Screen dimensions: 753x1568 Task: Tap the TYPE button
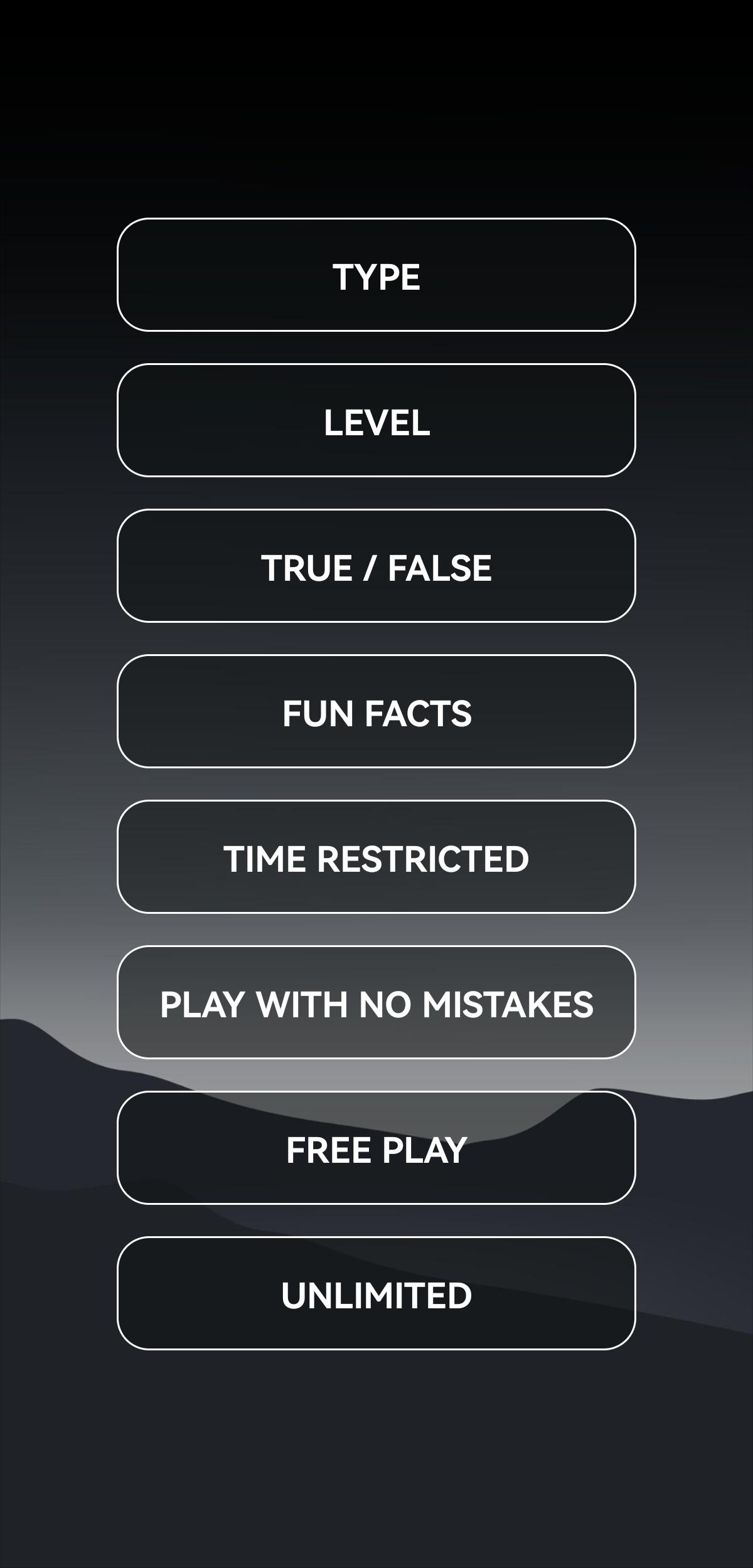[376, 275]
